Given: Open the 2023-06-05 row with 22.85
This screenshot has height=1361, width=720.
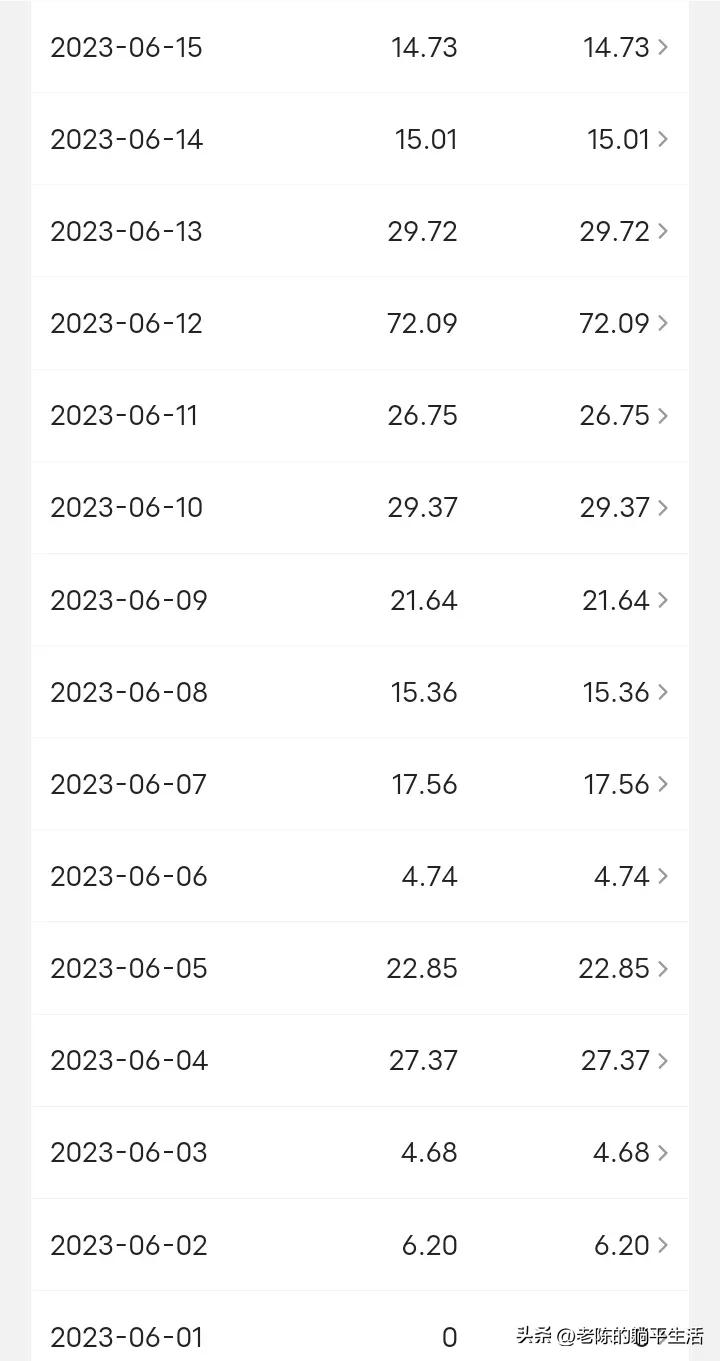Looking at the screenshot, I should [360, 968].
